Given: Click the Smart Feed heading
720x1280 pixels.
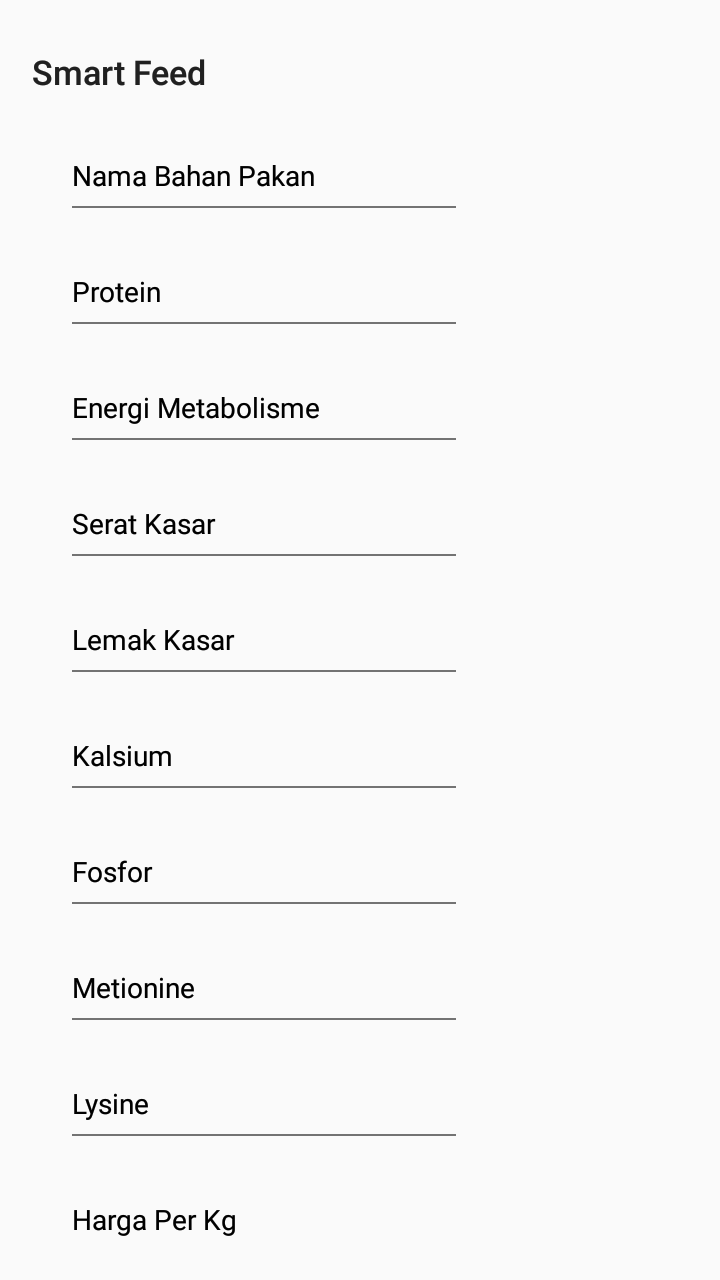Looking at the screenshot, I should [118, 72].
